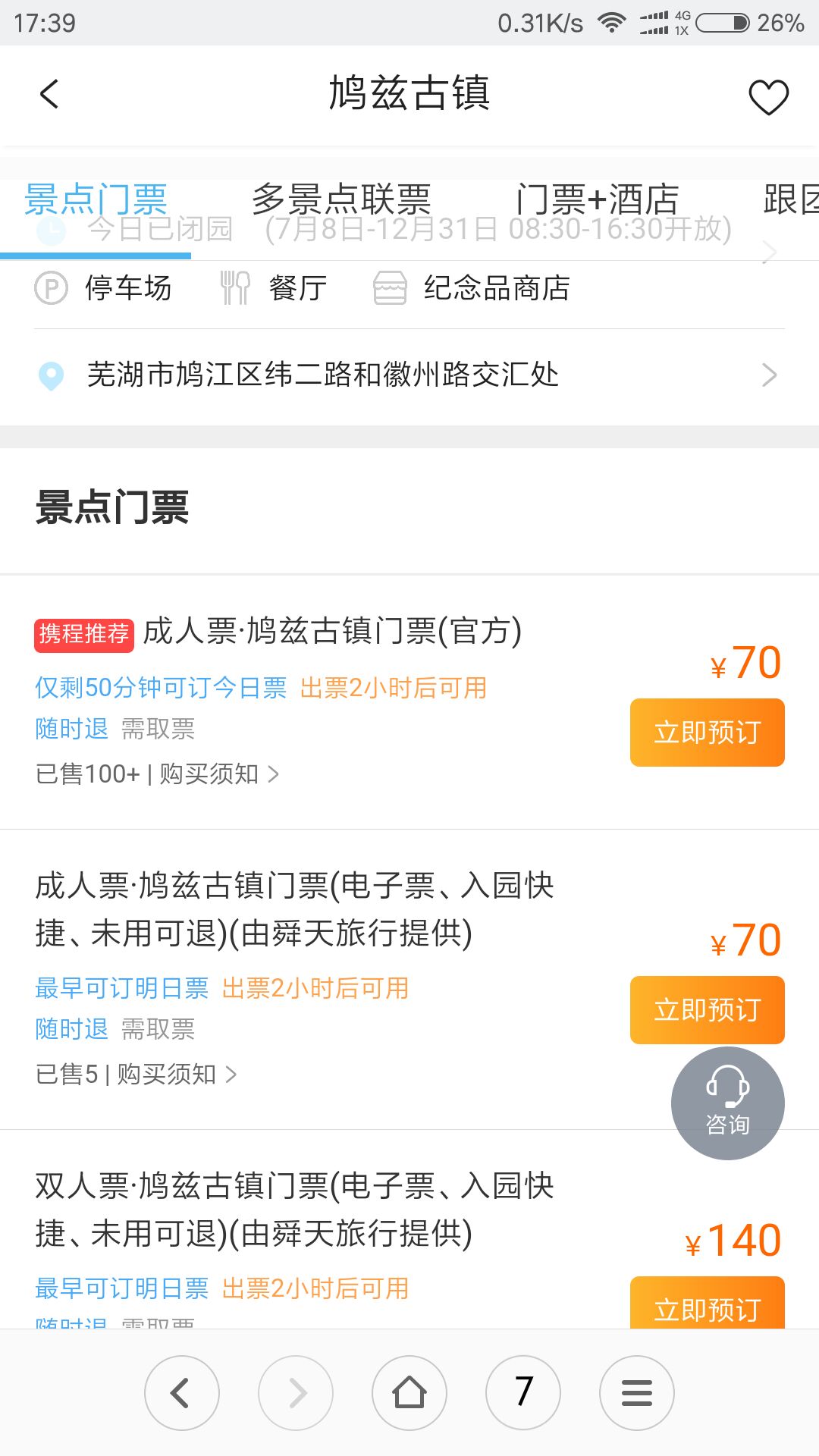The image size is (819, 1456).
Task: Go back using the top-left arrow
Action: pyautogui.click(x=49, y=95)
